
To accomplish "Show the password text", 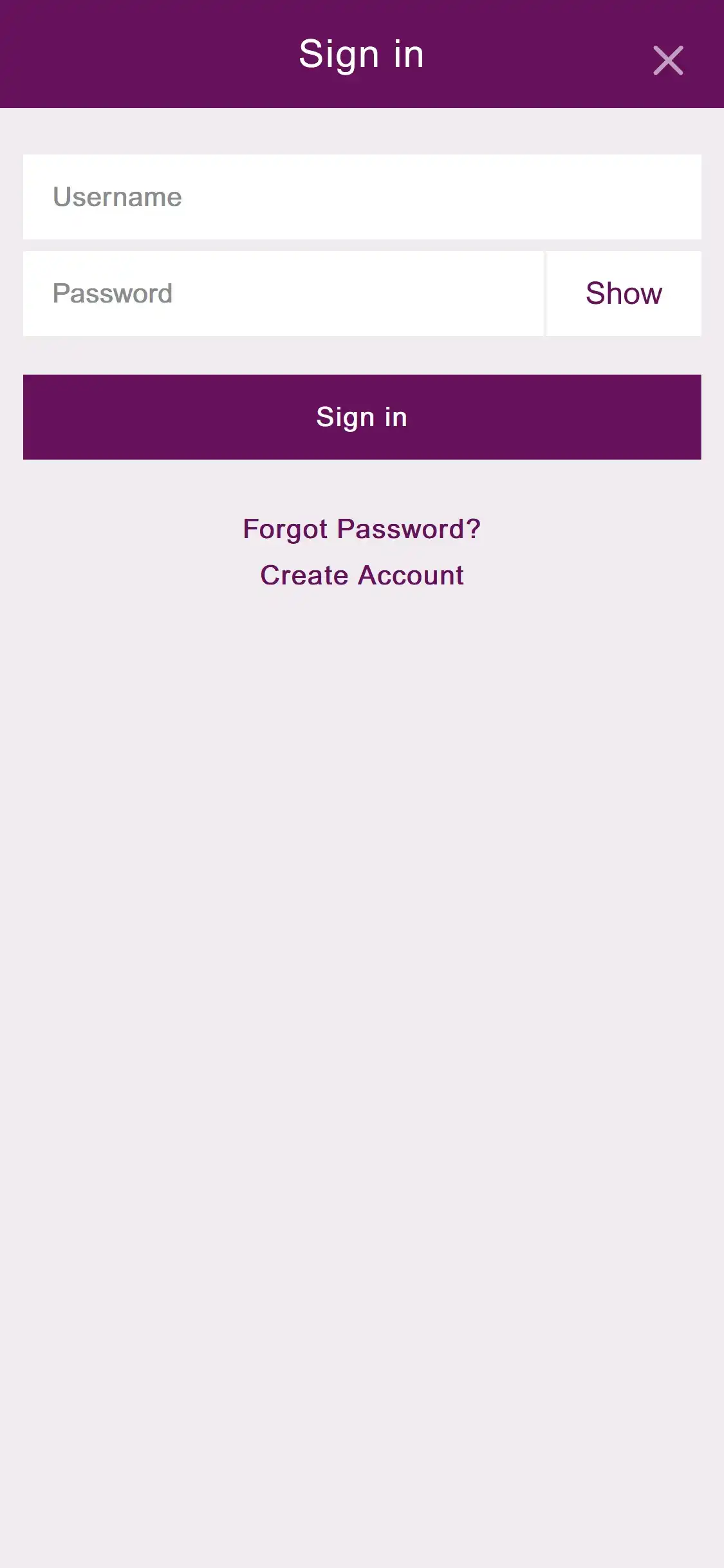I will 624,294.
